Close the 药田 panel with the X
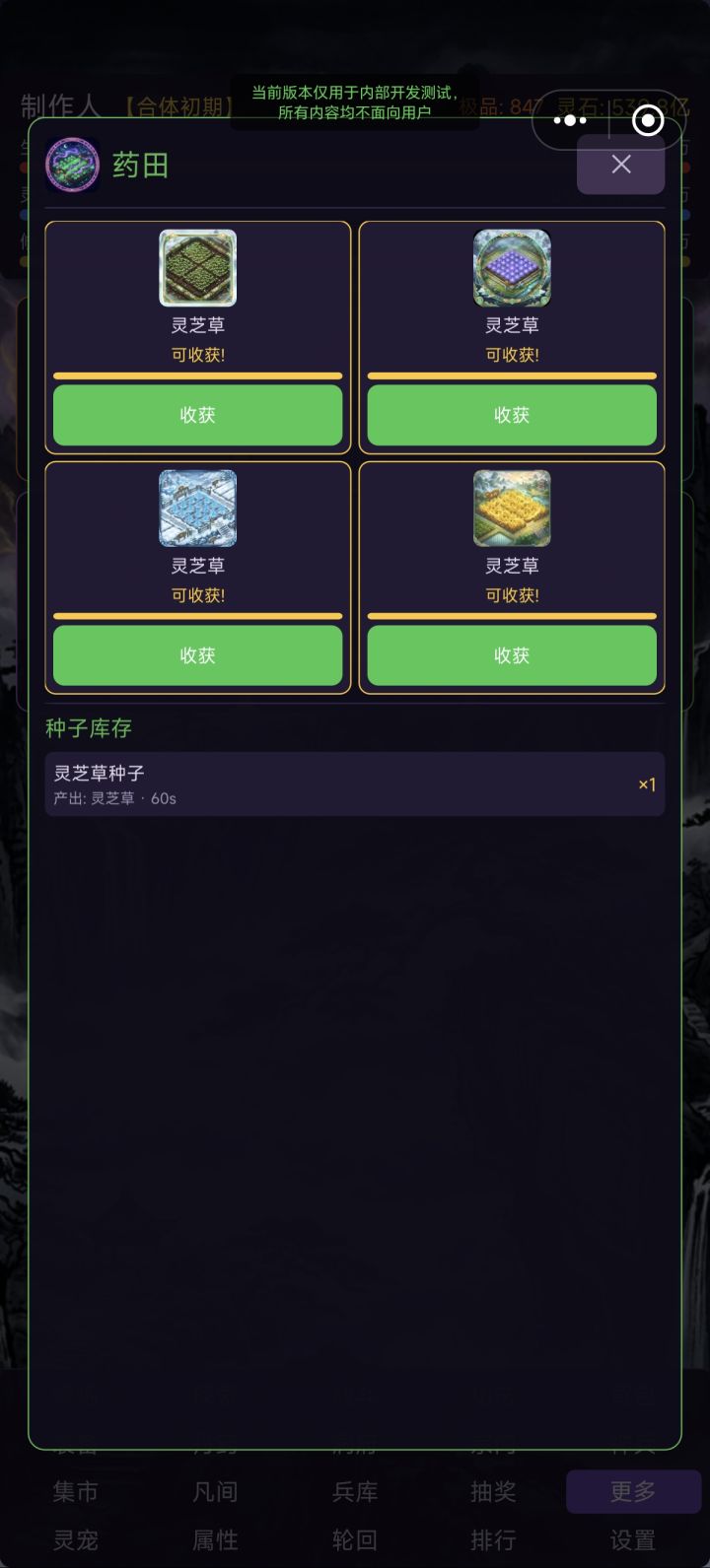Screen dimensions: 710x1568 pos(620,165)
